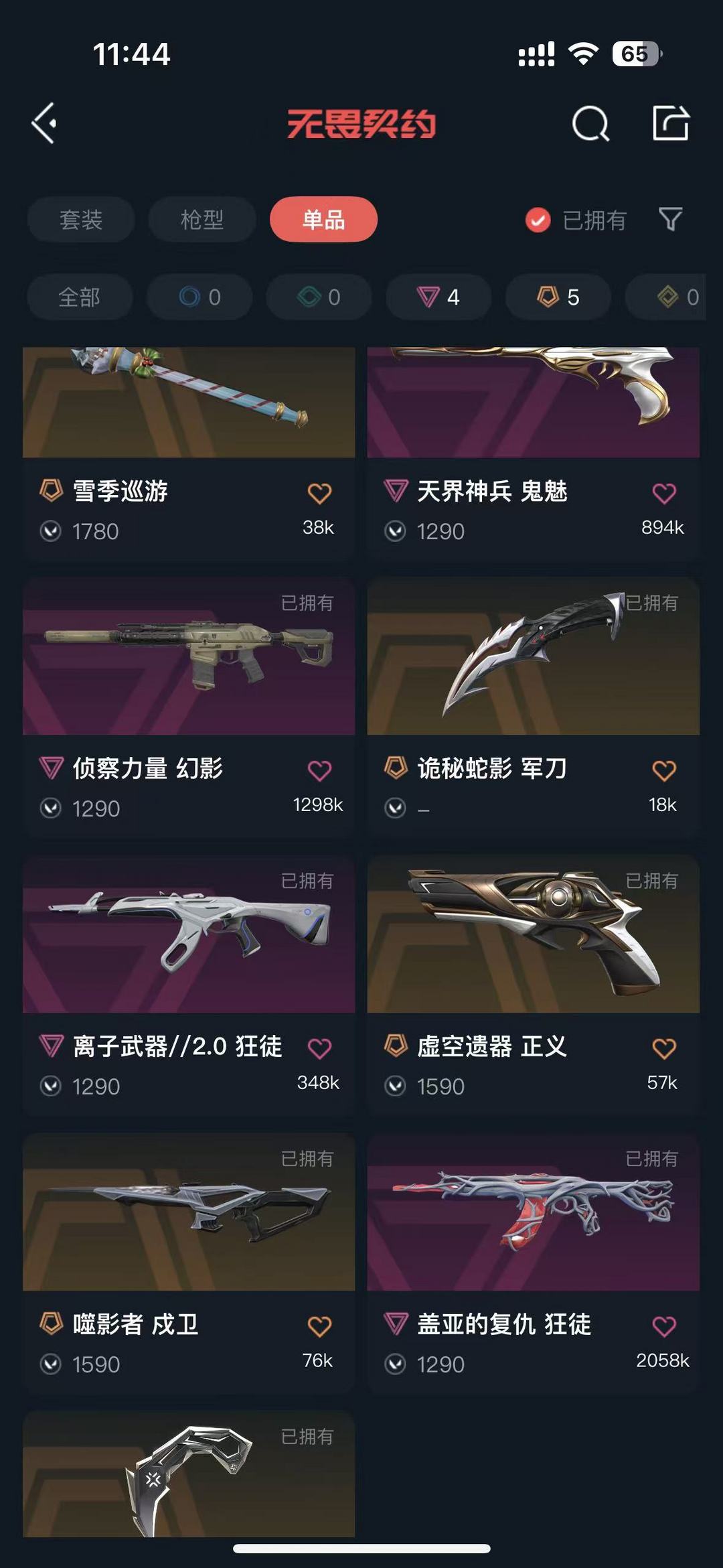Open the 虚空遗器 正义 skin card
723x1568 pixels.
pyautogui.click(x=534, y=985)
